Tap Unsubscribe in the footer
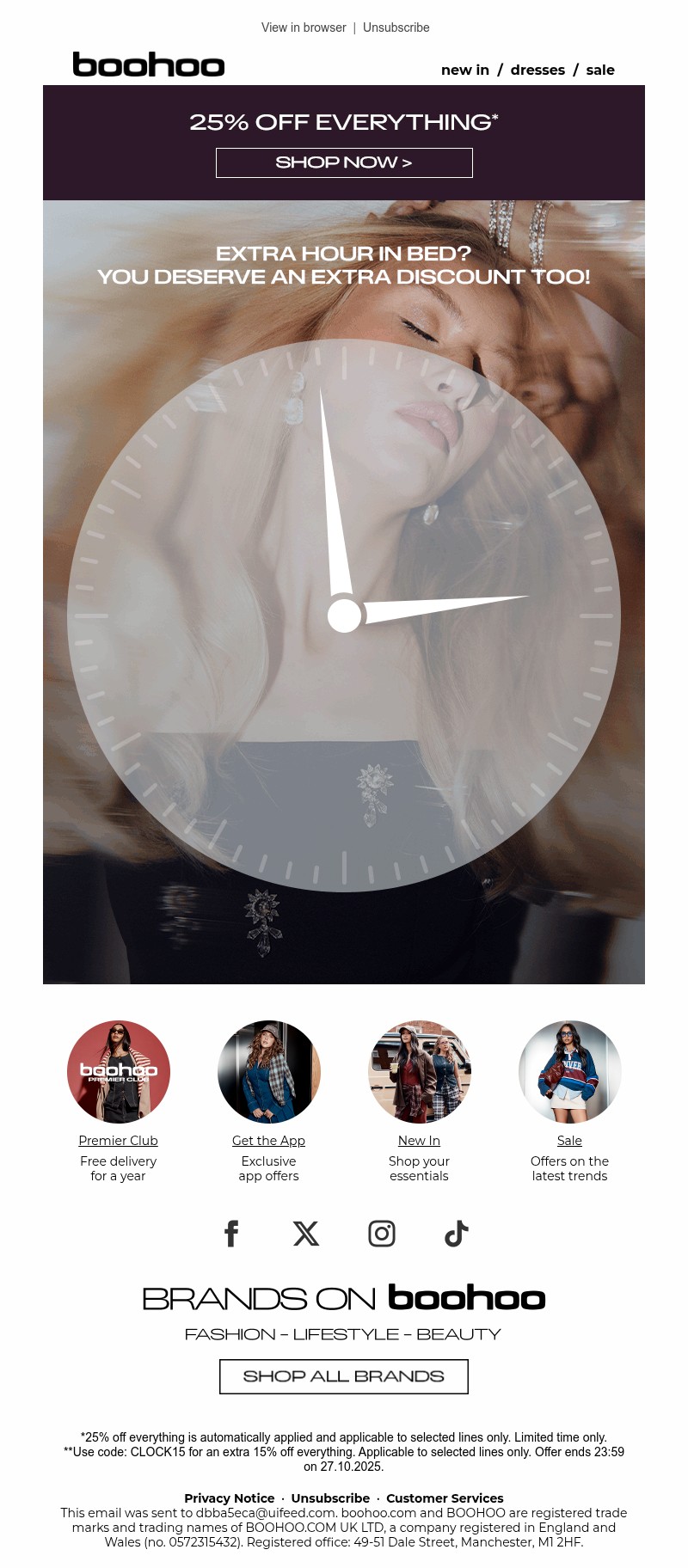The height and width of the screenshot is (1568, 688). tap(330, 1498)
